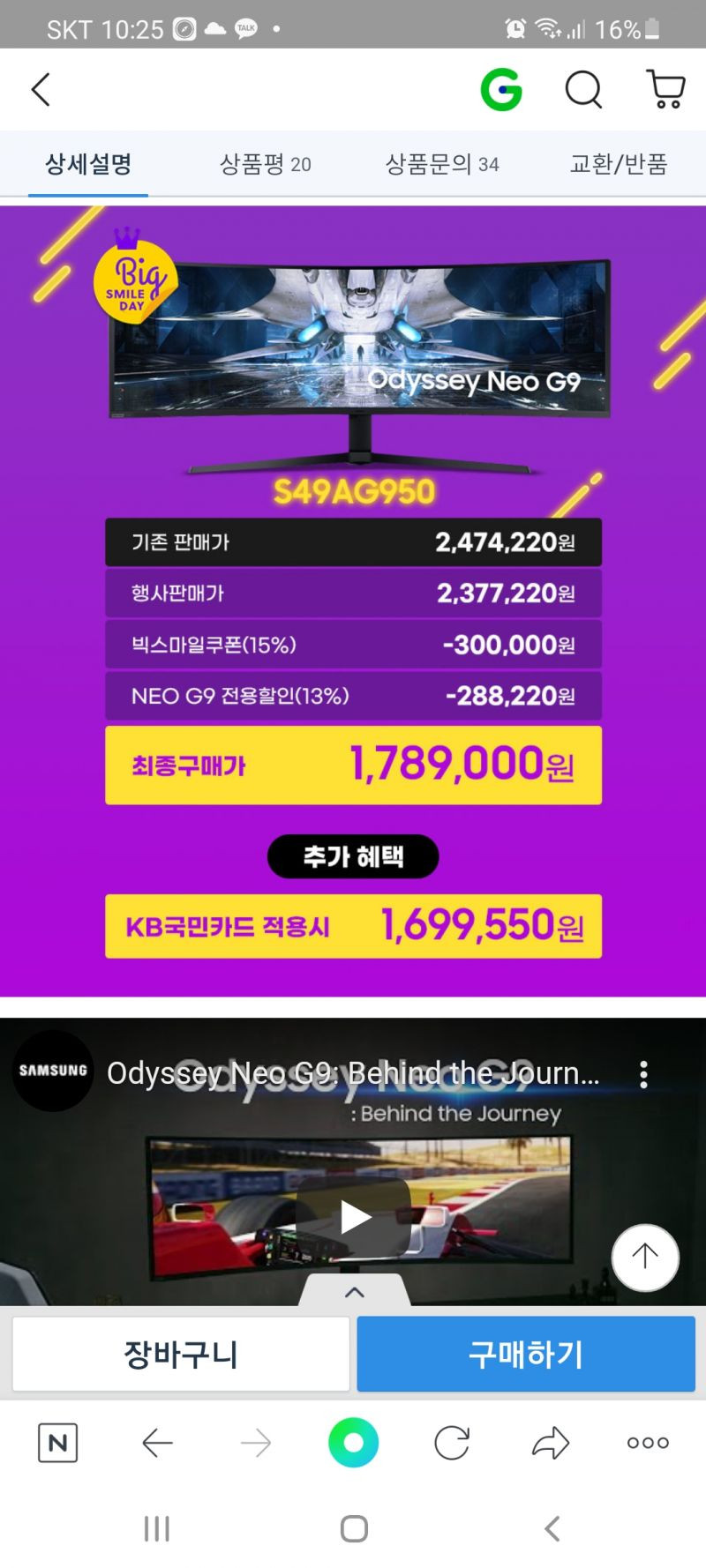Open the video's three-dot options menu
Screen dimensions: 706x1568
643,1074
